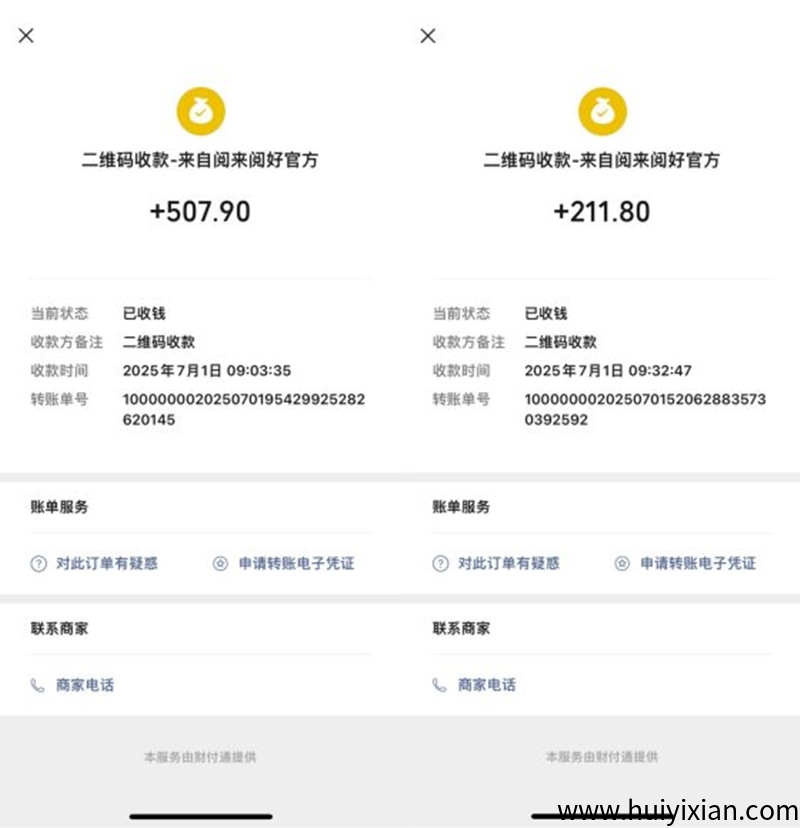Open 商家电话 to call the merchant on left receipt
Viewport: 800px width, 828px height.
(x=85, y=687)
